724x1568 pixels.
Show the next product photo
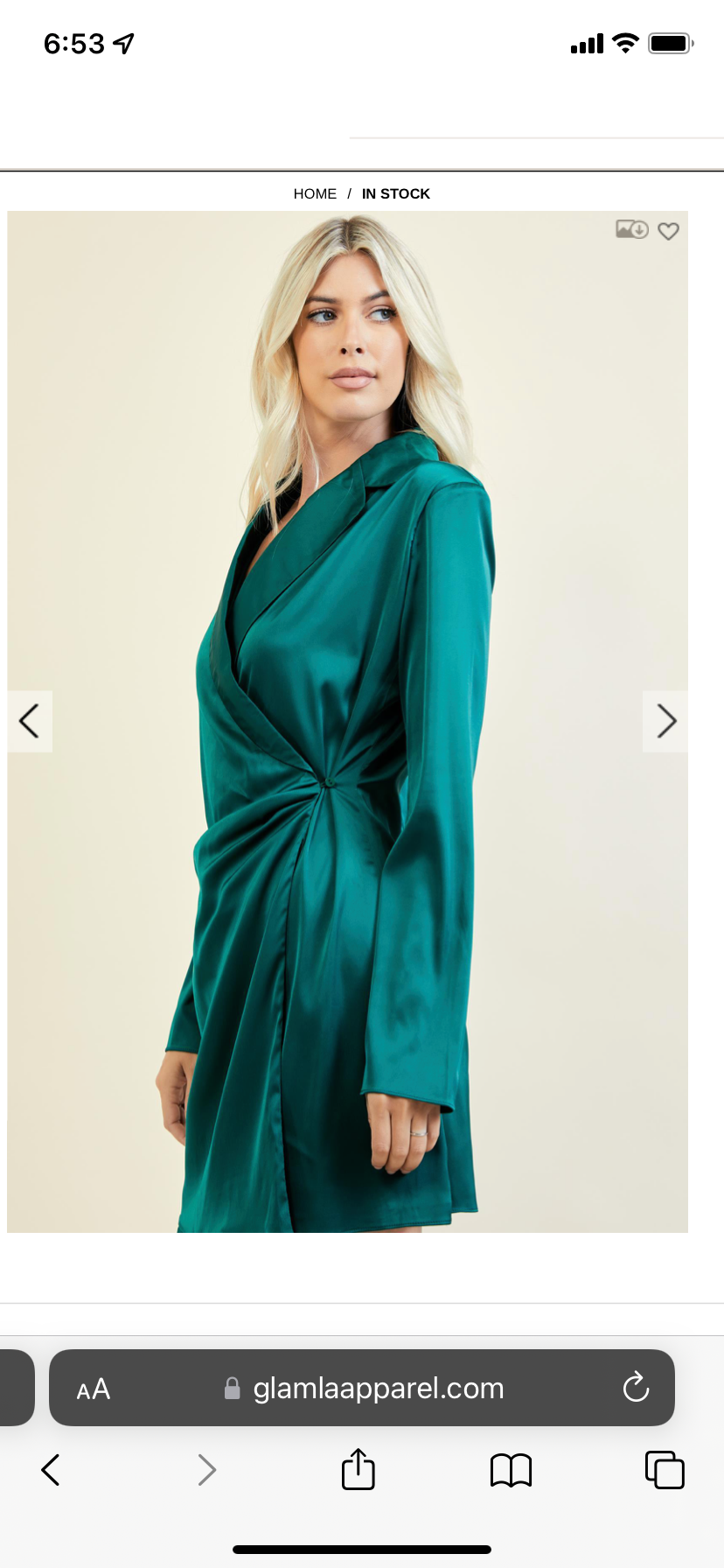pos(665,722)
